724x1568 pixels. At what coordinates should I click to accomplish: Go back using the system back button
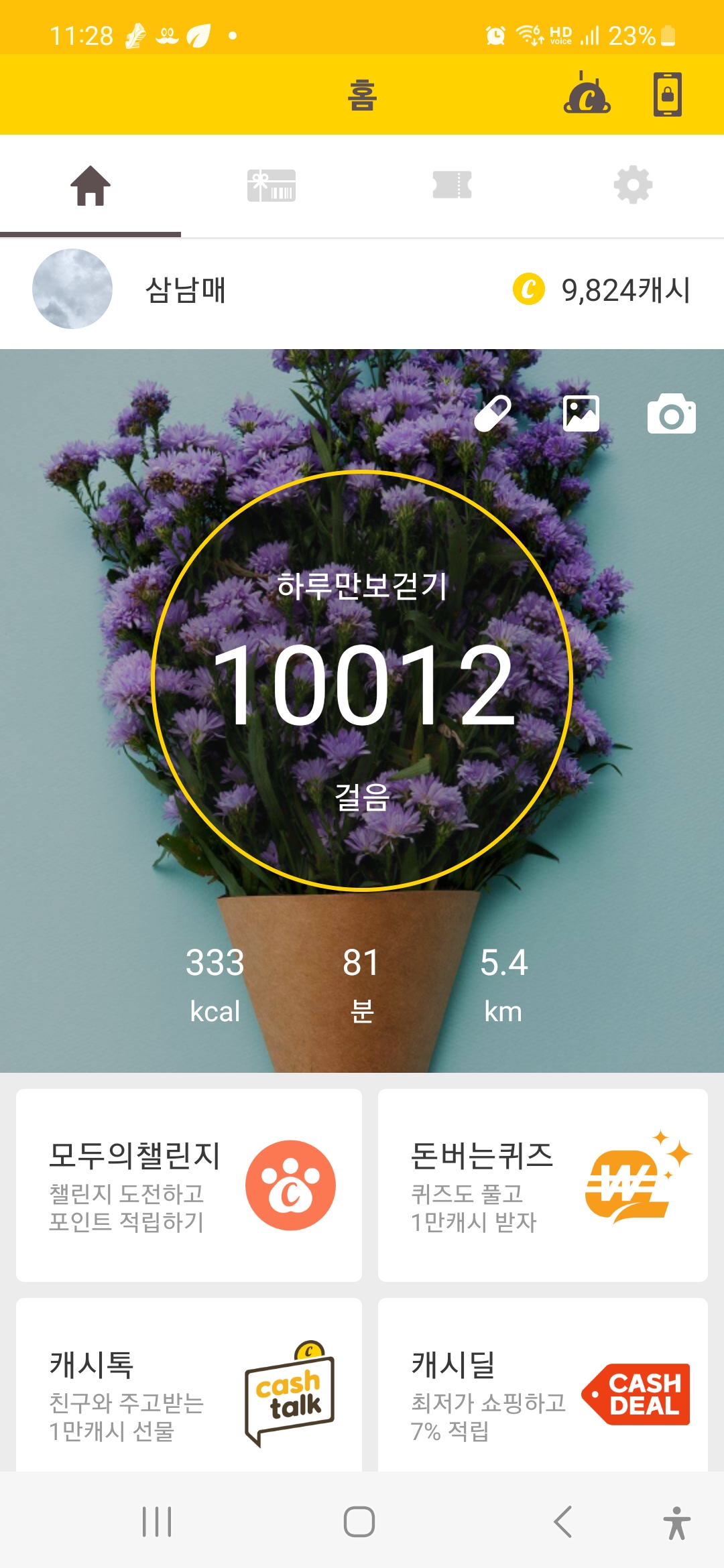[563, 1521]
